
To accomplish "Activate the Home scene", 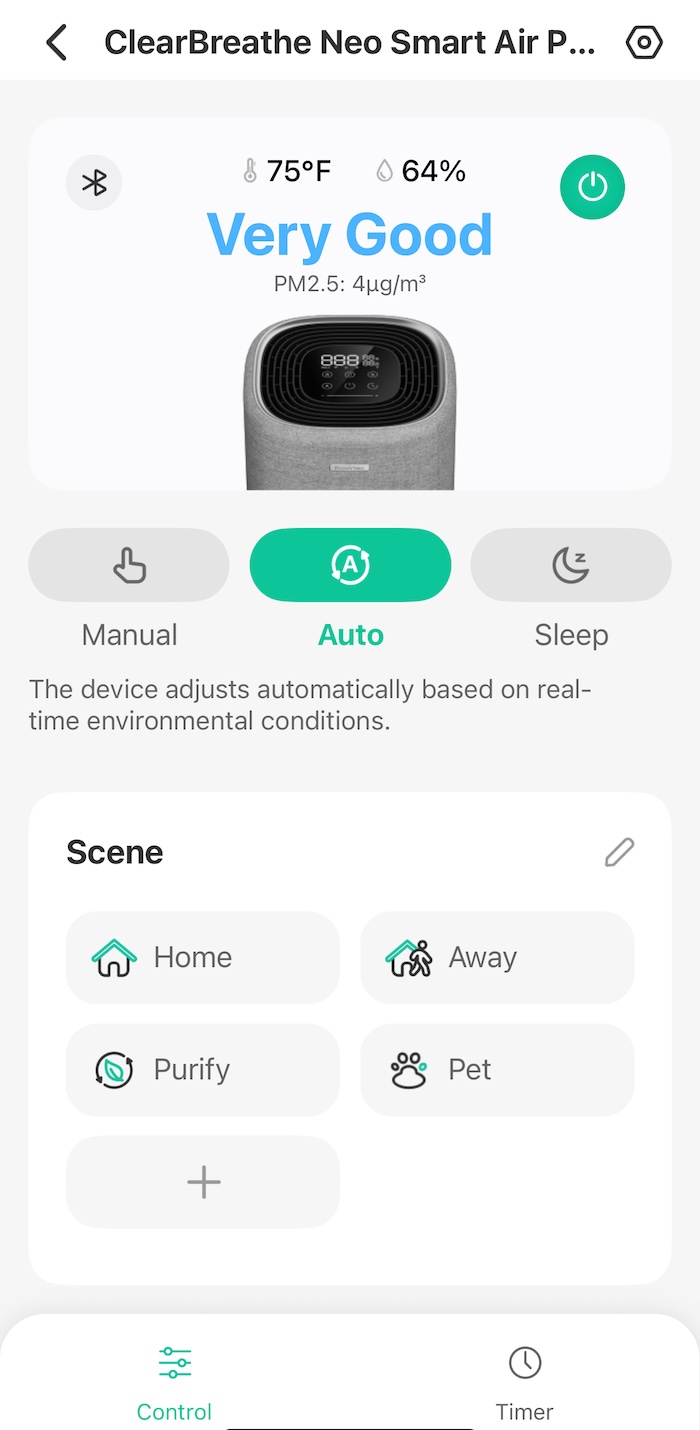I will click(x=203, y=957).
